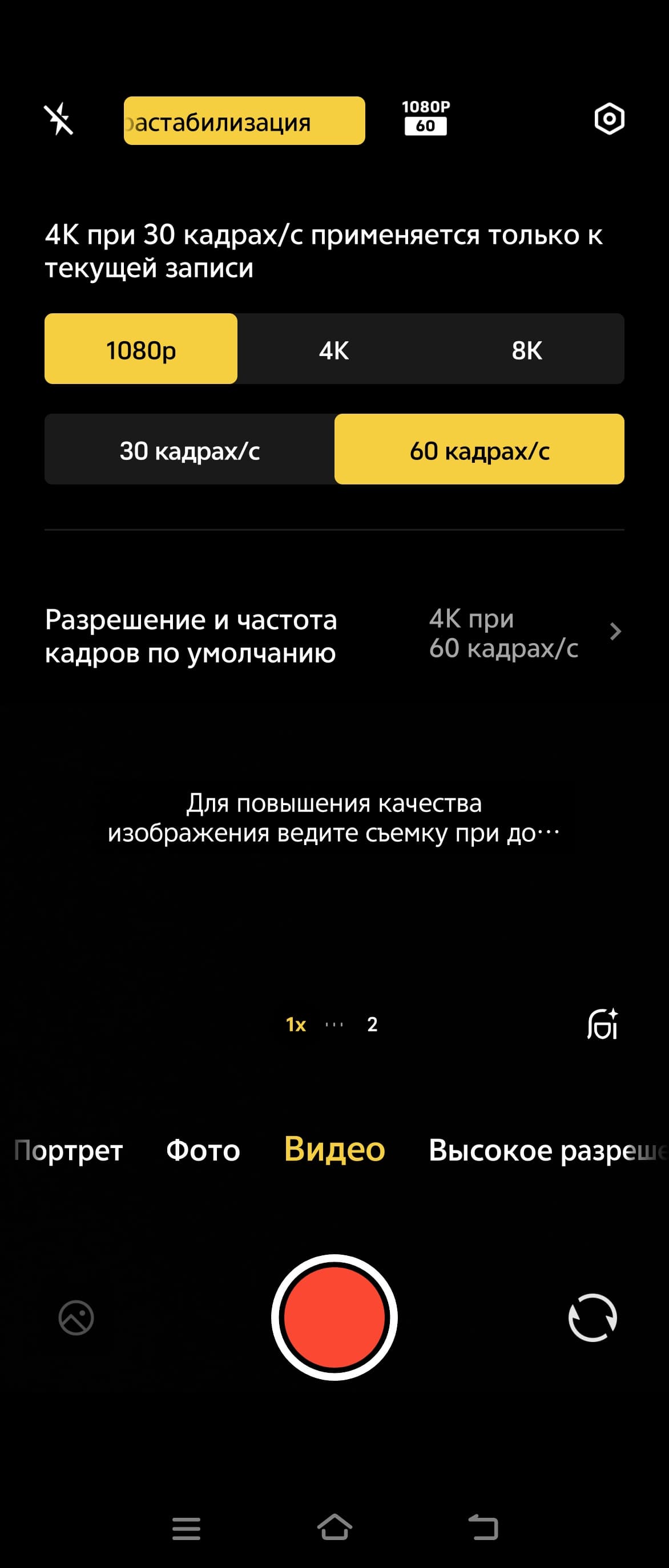This screenshot has height=1568, width=669.
Task: Choose 30 кадрах/с frame rate
Action: pos(190,449)
